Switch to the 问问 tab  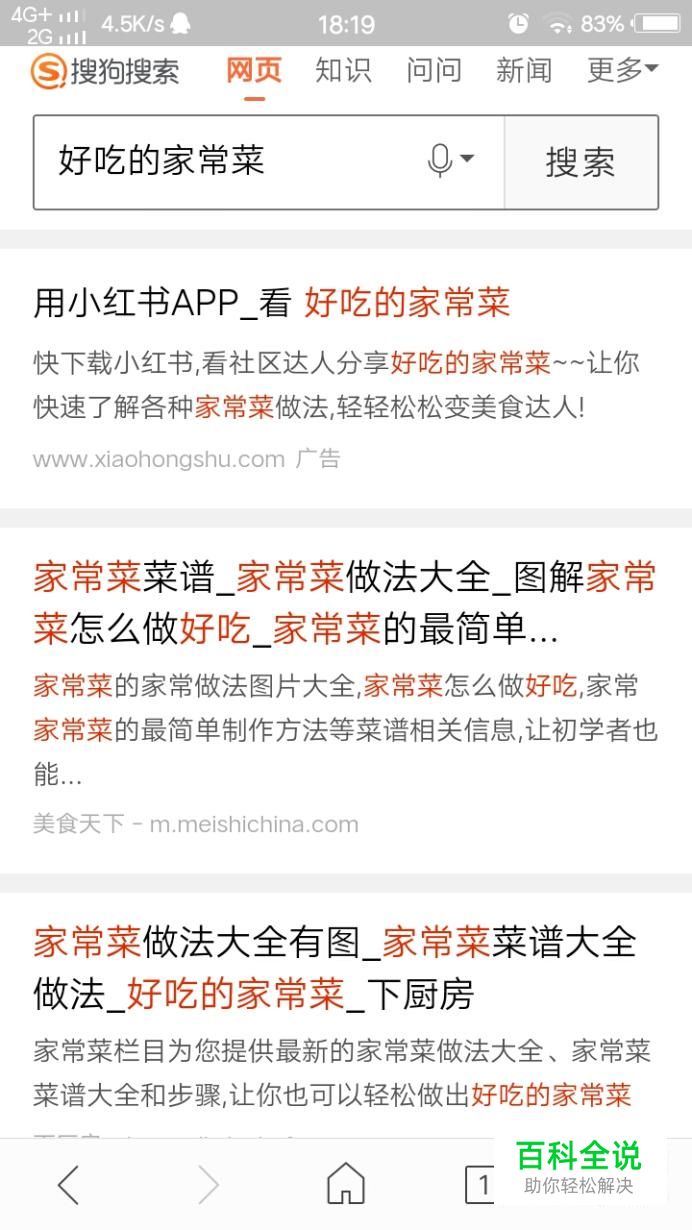434,70
